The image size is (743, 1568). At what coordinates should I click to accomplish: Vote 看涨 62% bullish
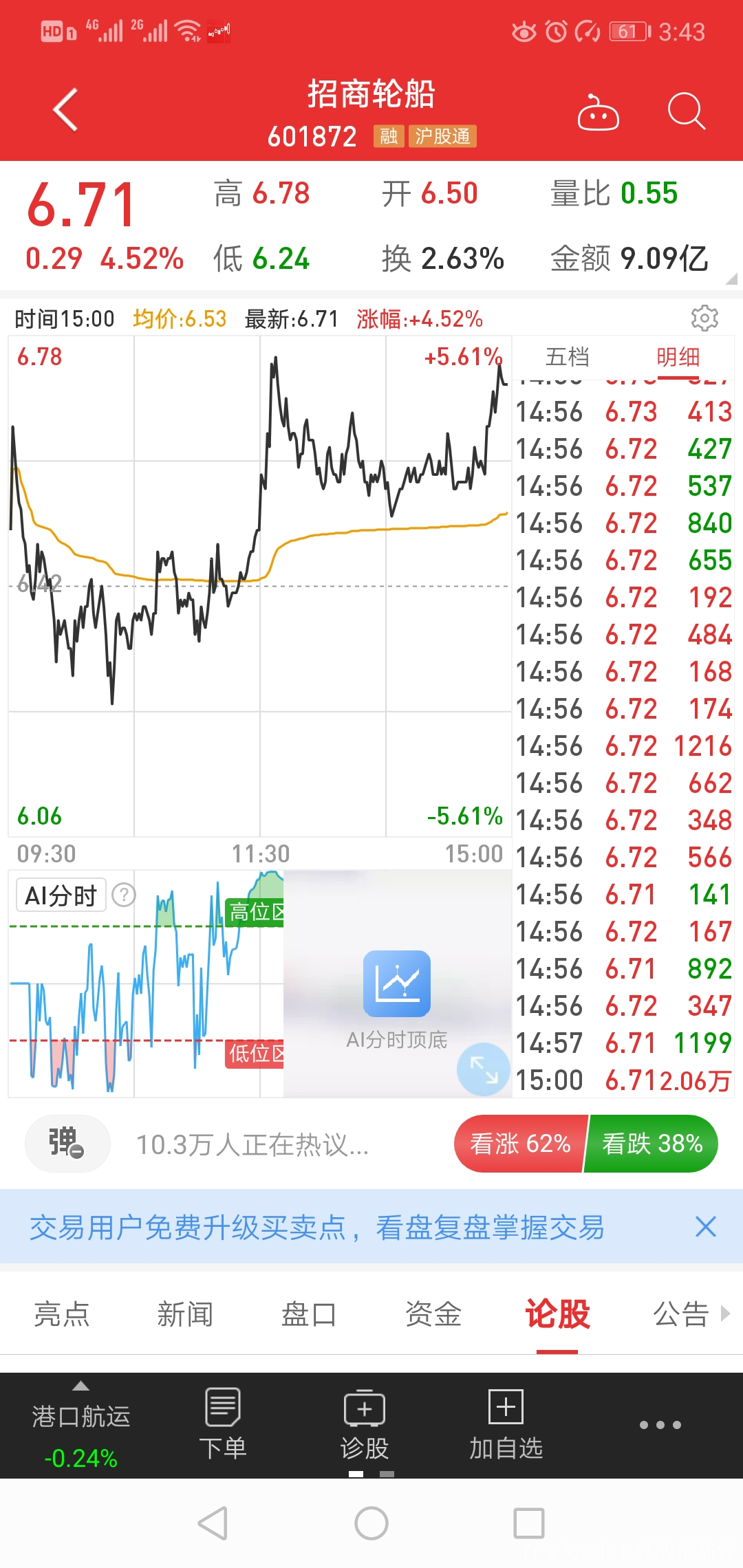(520, 1144)
